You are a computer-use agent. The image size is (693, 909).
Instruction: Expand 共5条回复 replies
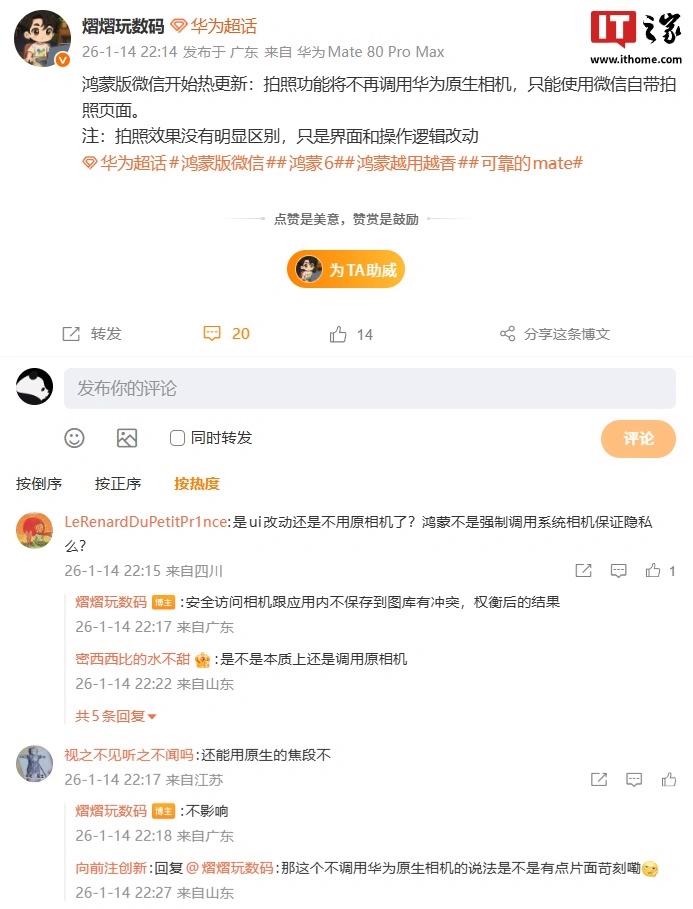click(116, 716)
